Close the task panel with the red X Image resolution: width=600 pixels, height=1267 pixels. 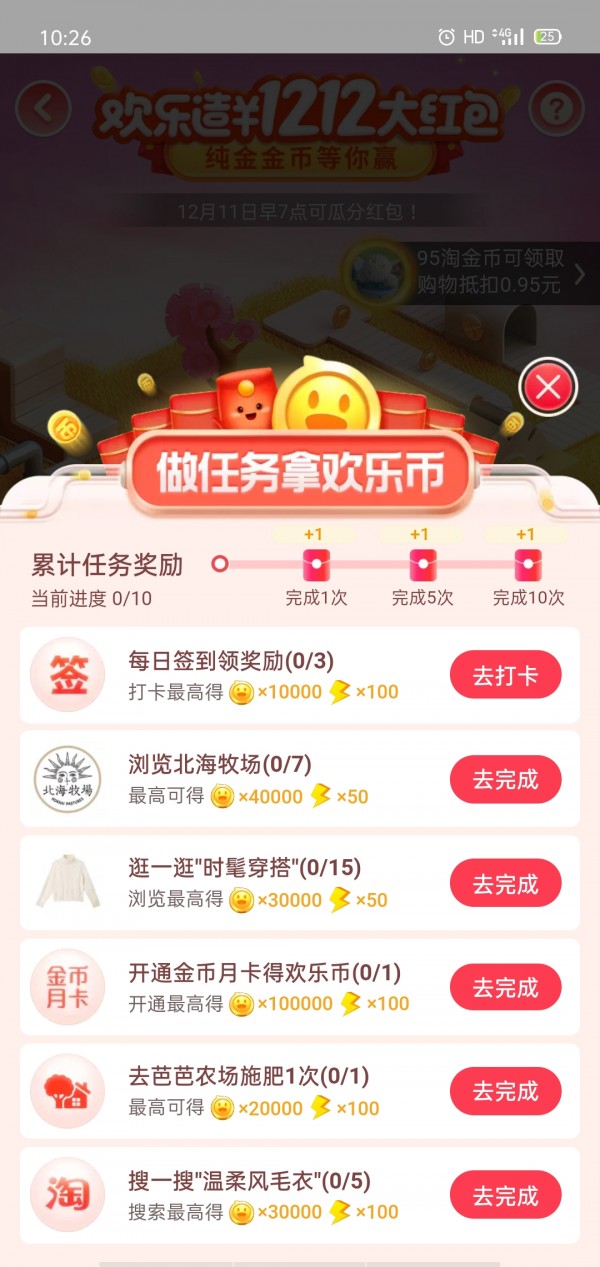pos(548,387)
